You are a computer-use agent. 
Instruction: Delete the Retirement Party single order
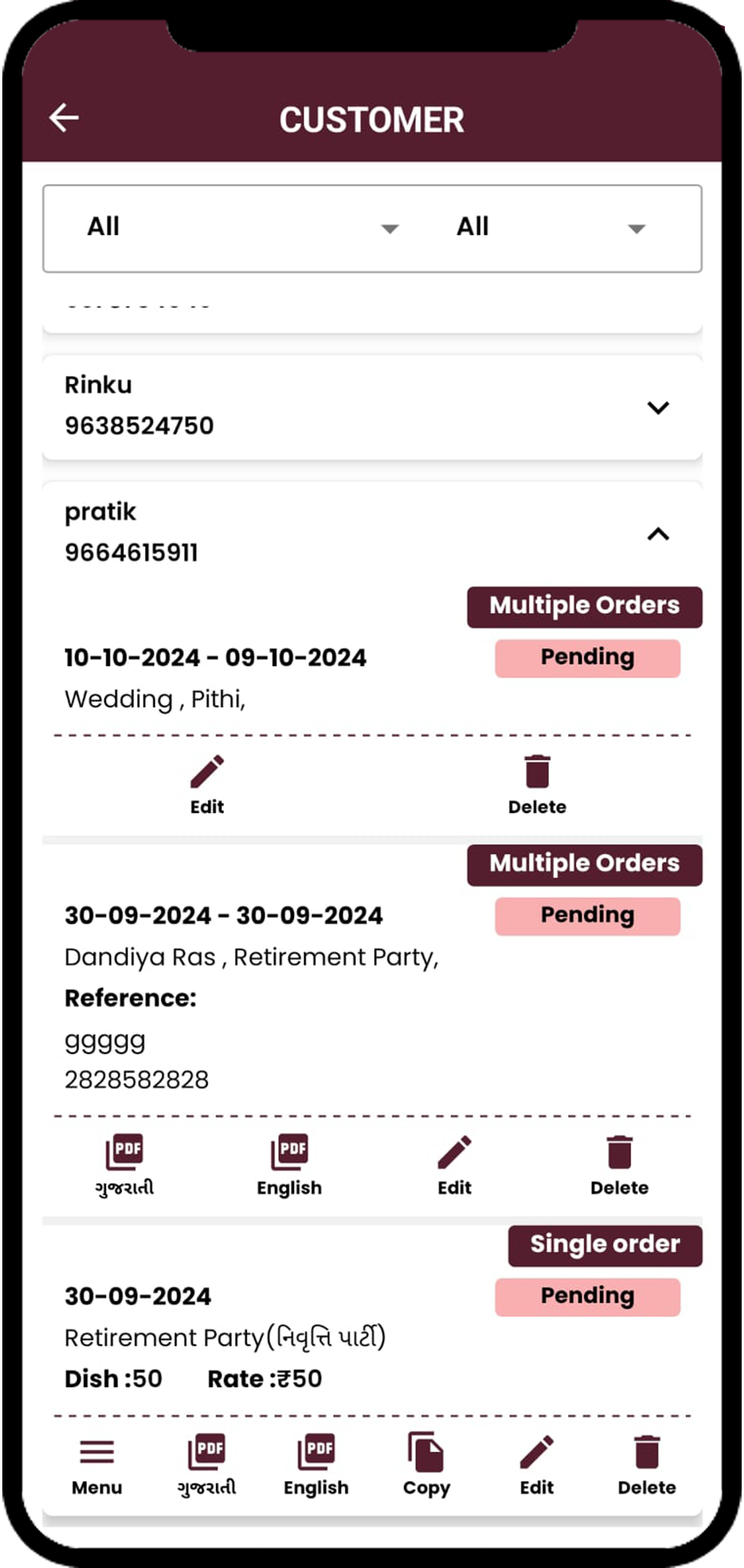coord(647,1463)
